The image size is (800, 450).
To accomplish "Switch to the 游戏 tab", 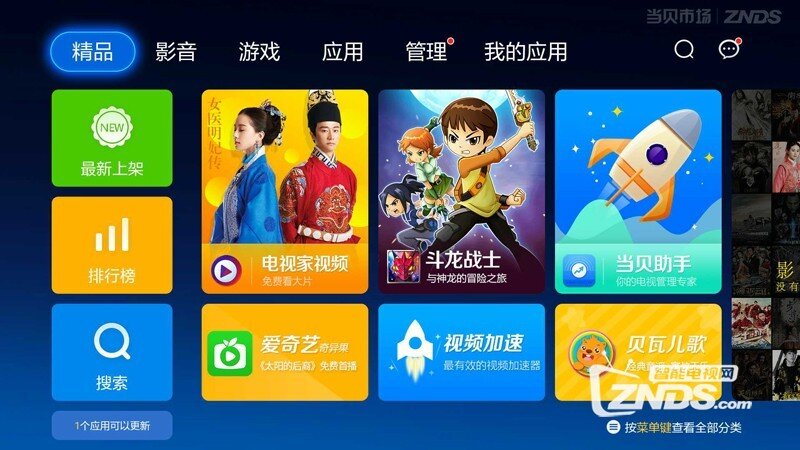I will pos(259,52).
